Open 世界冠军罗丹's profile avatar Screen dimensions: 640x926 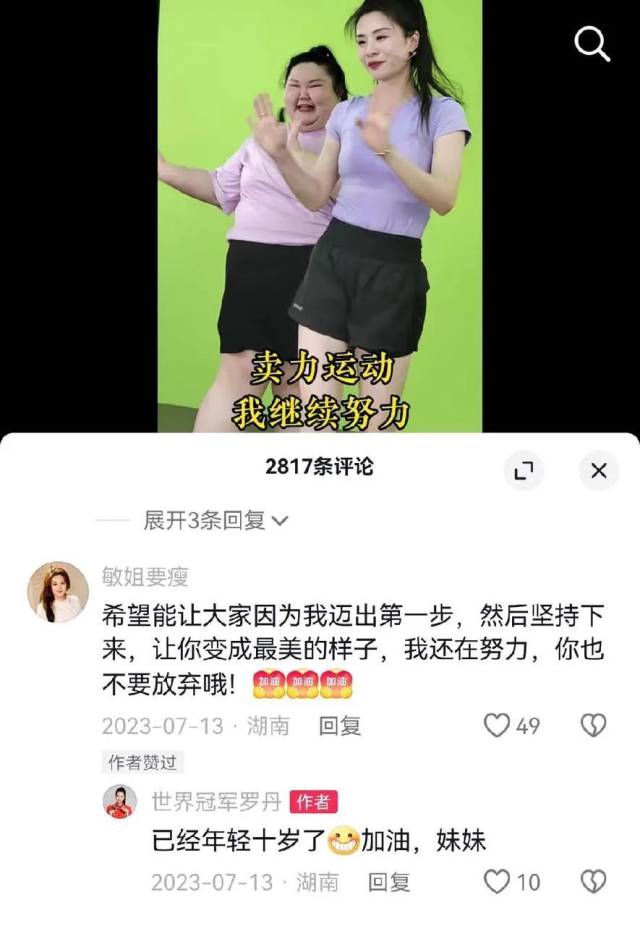(x=120, y=801)
